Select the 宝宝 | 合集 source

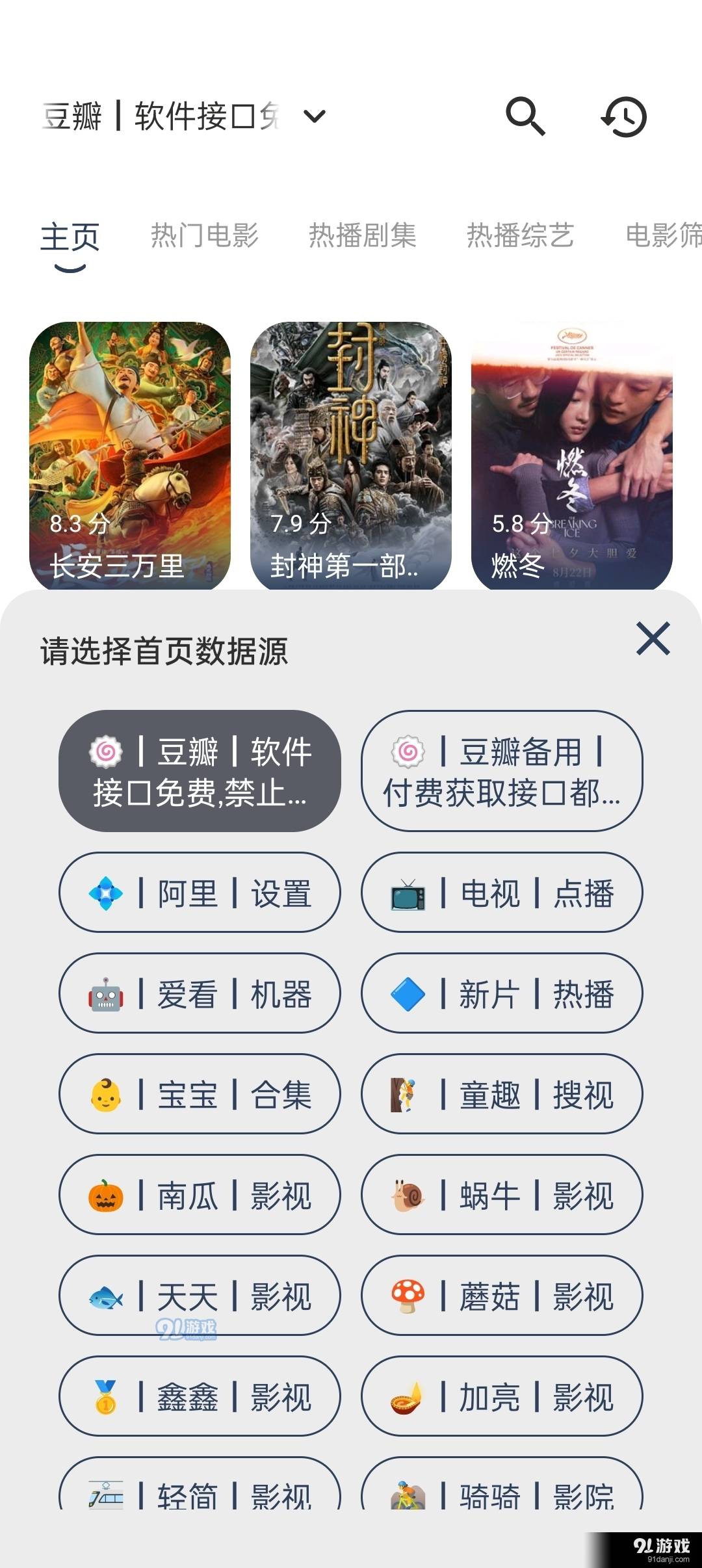point(200,1094)
